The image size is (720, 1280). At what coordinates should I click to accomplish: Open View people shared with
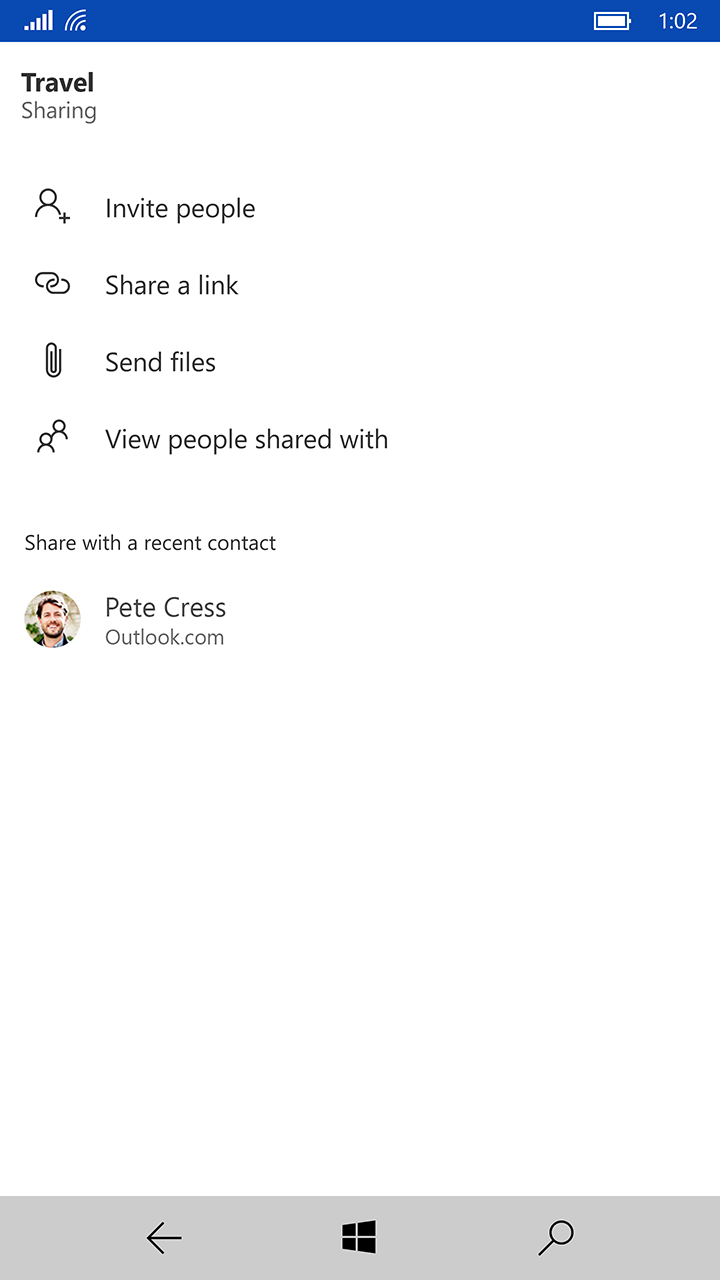pyautogui.click(x=246, y=439)
